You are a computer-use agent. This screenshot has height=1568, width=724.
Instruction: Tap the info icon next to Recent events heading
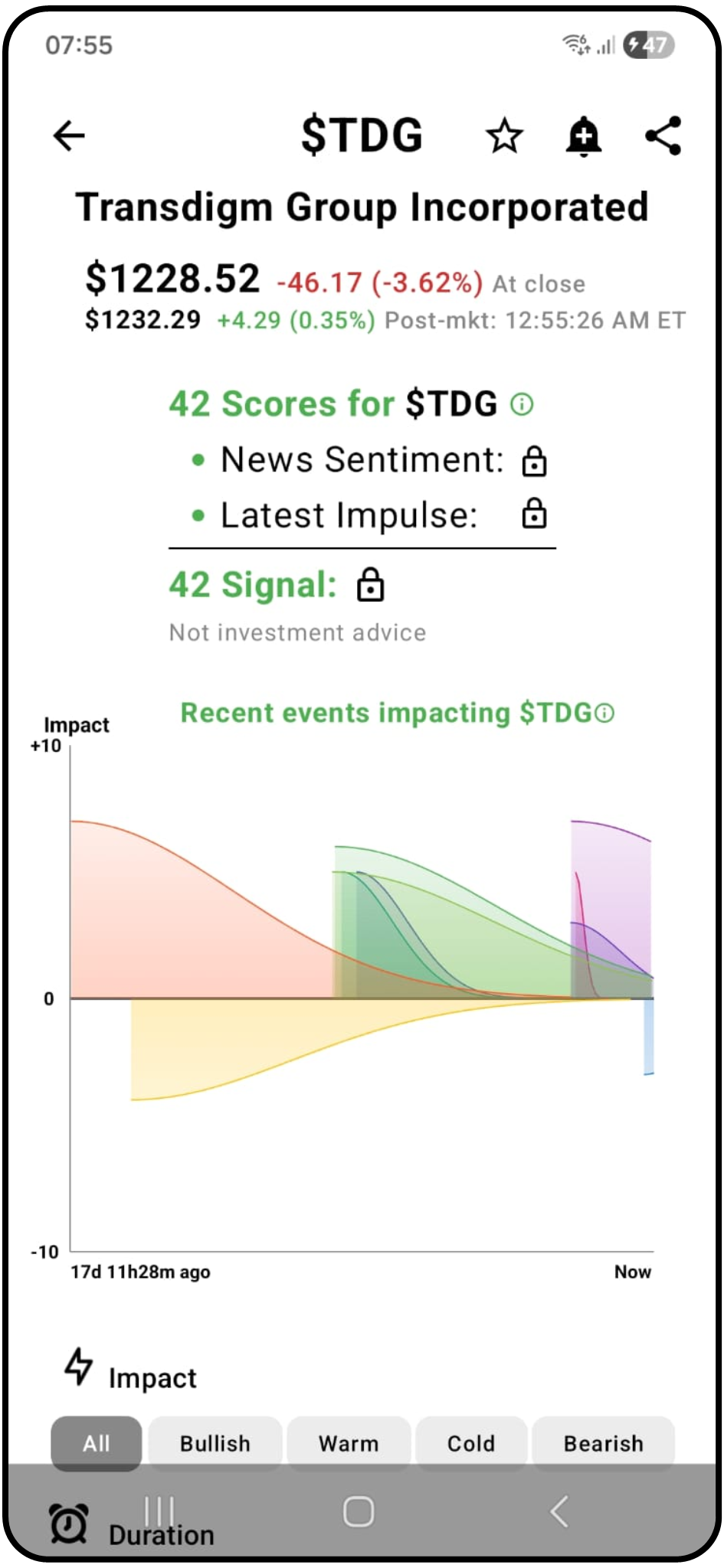pyautogui.click(x=604, y=714)
